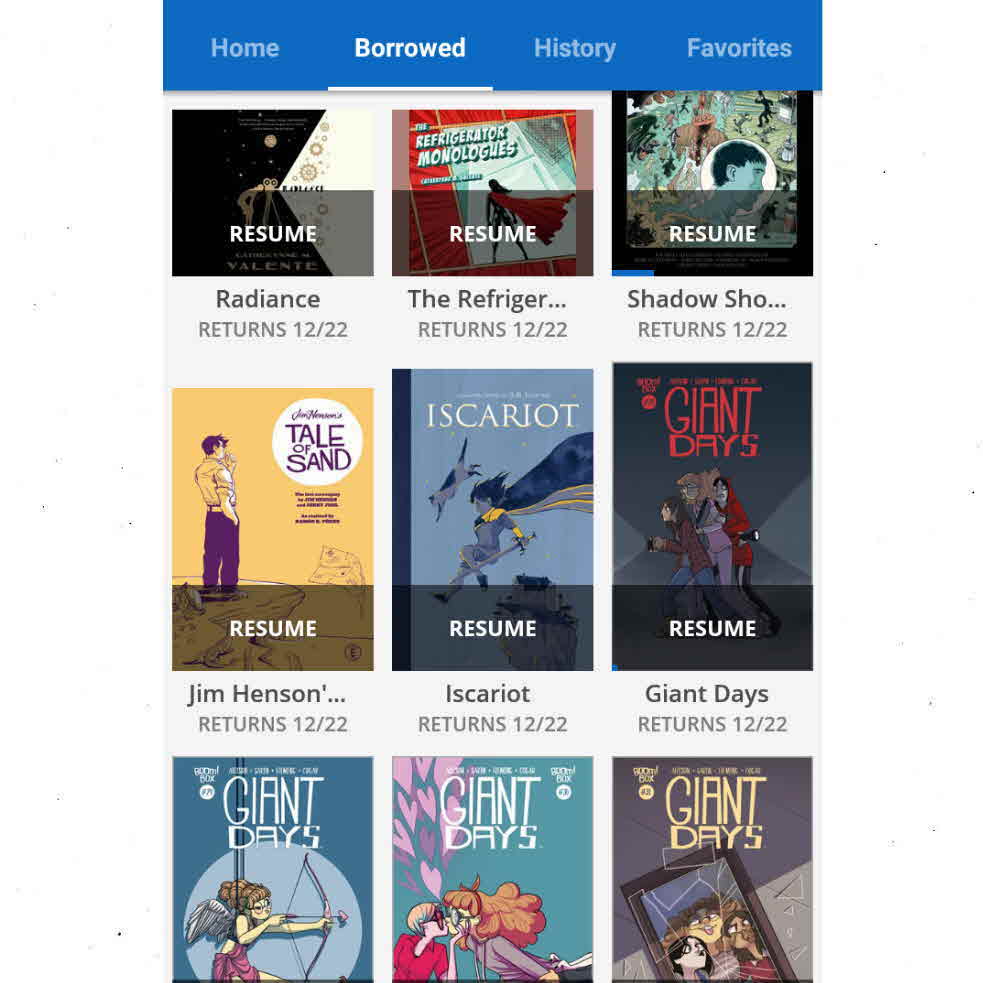This screenshot has width=983, height=983.
Task: Go to the Favorites tab
Action: point(739,48)
